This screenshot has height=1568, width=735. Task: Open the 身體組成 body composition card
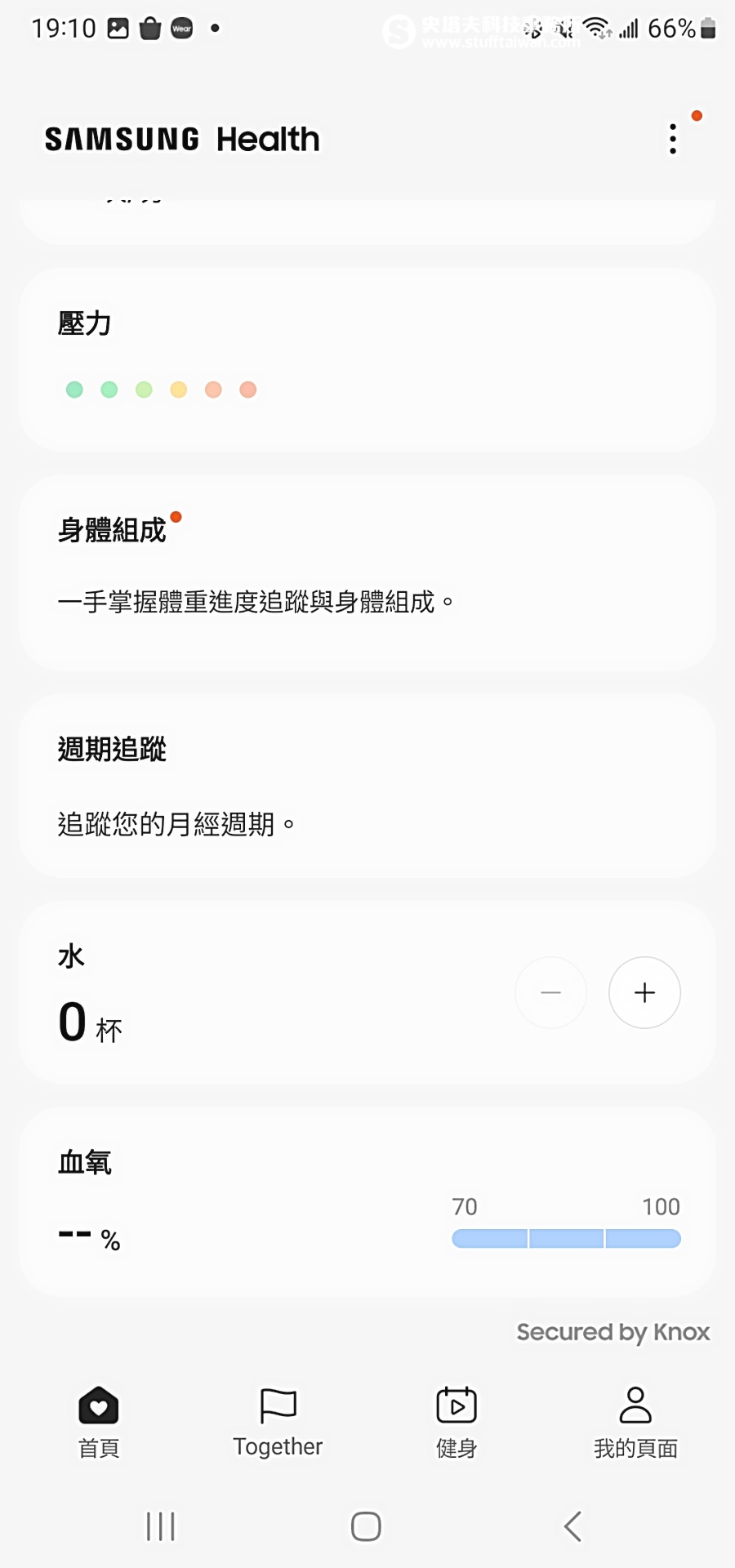367,572
